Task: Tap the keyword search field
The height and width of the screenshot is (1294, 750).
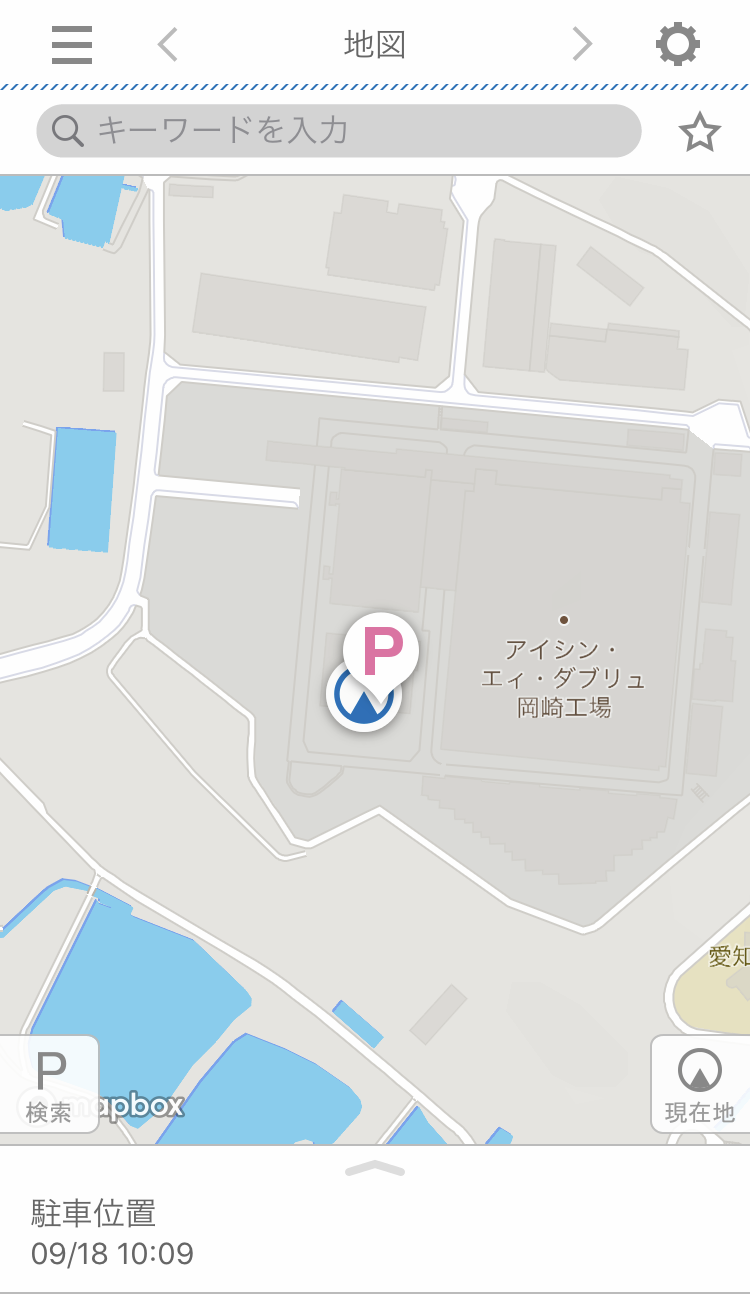Action: (338, 131)
